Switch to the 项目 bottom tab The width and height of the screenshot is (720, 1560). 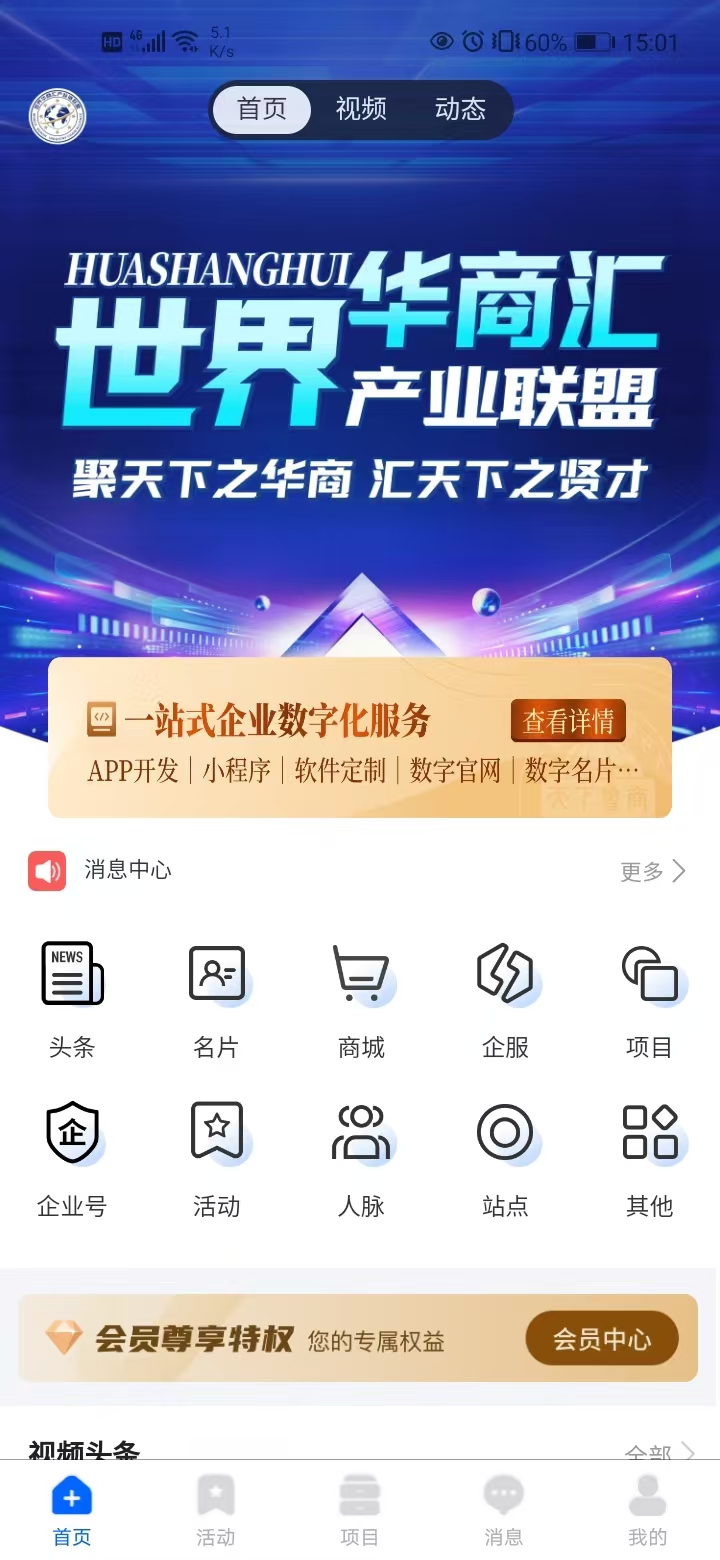click(360, 1510)
